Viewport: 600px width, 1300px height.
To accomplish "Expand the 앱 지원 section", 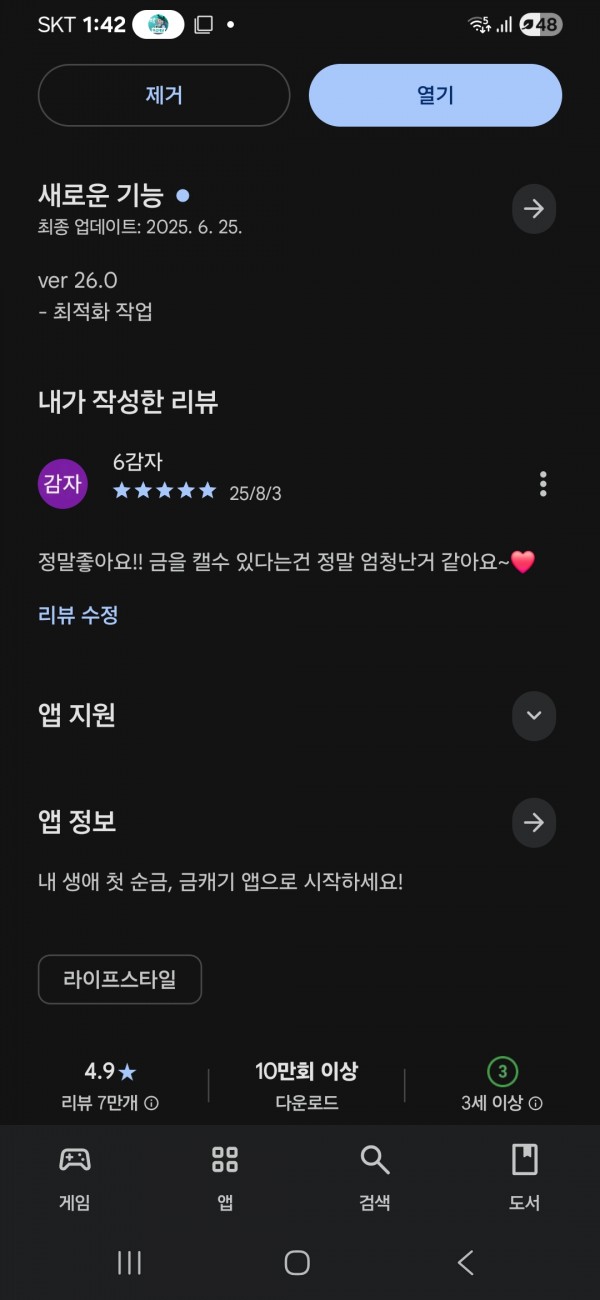I will (x=534, y=715).
